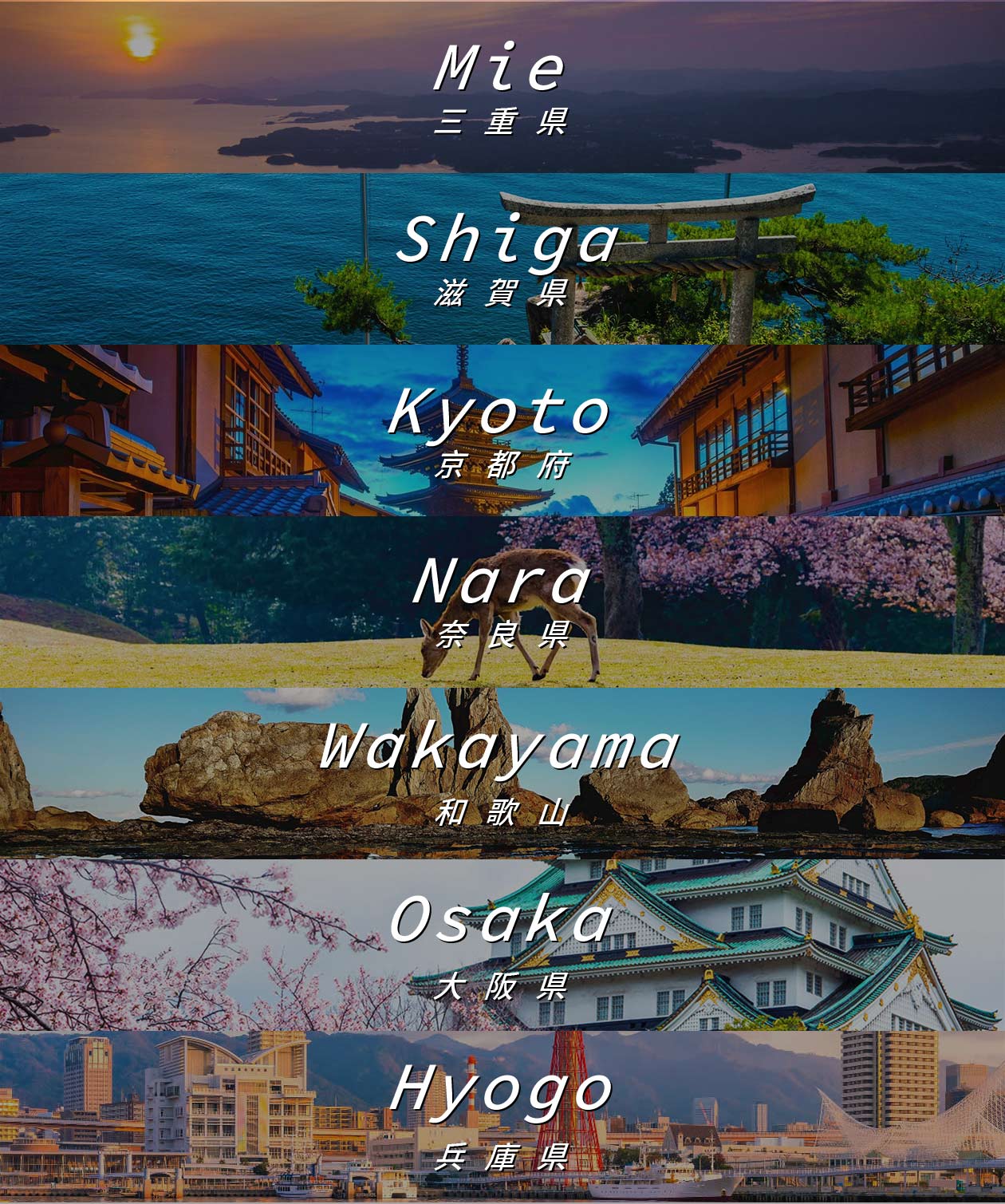Open the Wakayama prefecture tile
This screenshot has height=1204, width=1005.
click(x=503, y=773)
